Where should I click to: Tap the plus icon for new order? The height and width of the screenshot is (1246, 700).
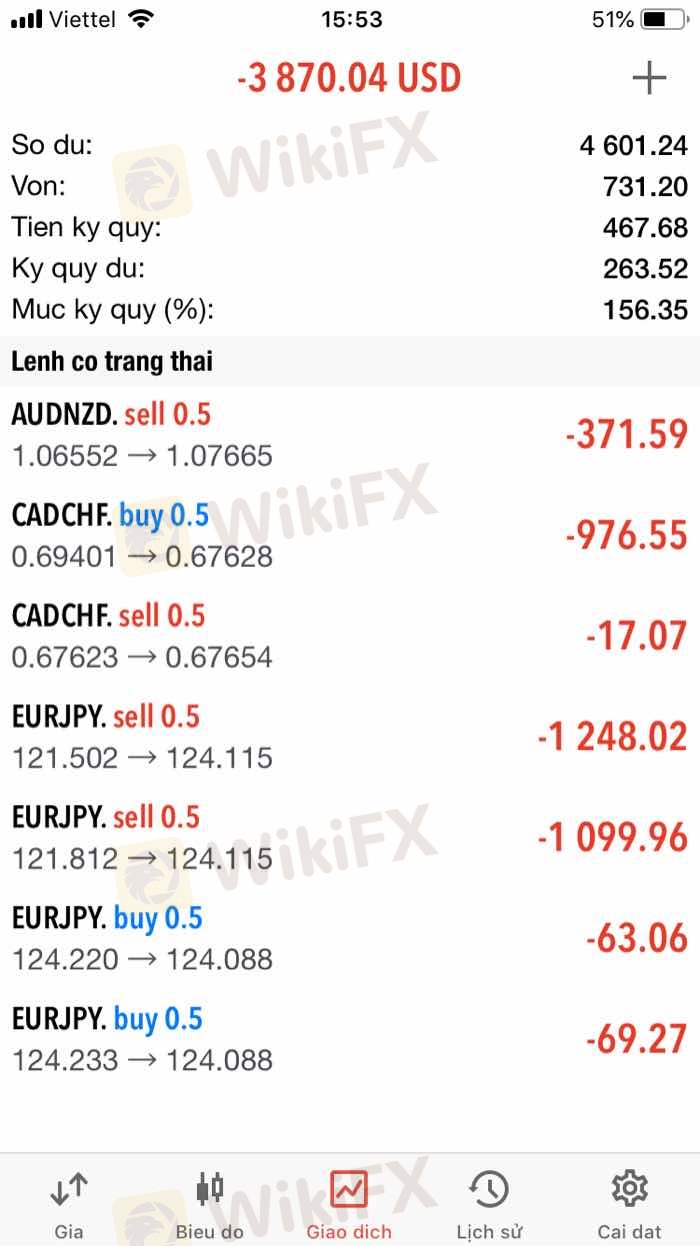[649, 78]
